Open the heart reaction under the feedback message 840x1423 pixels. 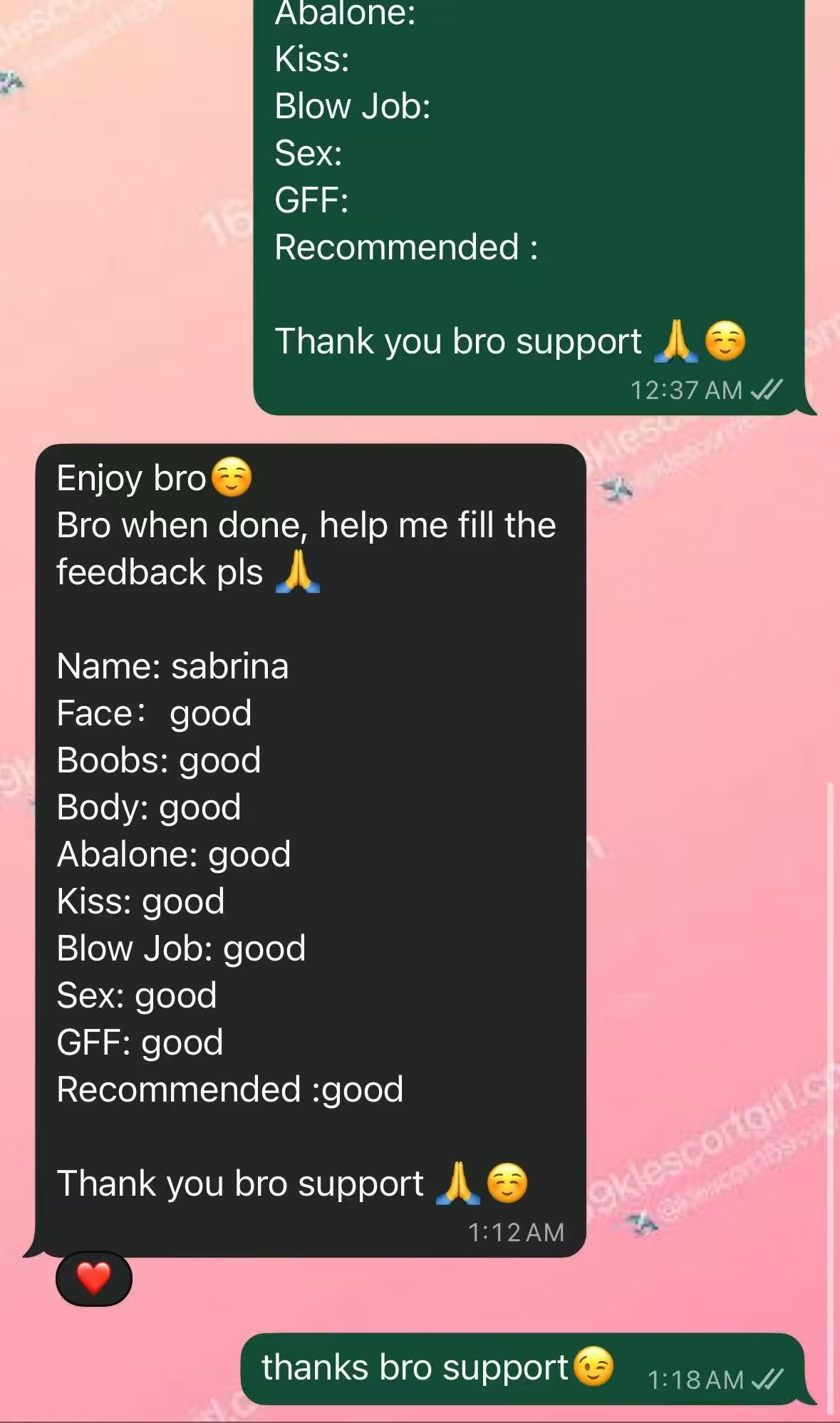[93, 1278]
